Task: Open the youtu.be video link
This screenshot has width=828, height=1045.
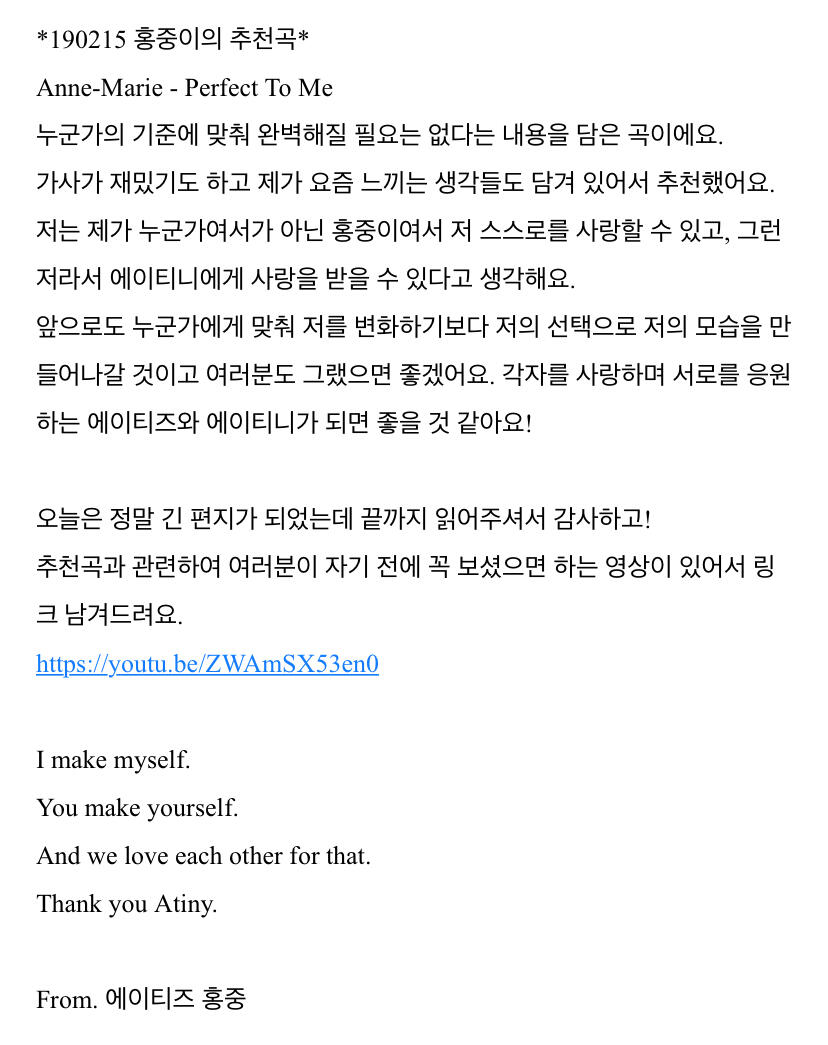Action: 207,664
